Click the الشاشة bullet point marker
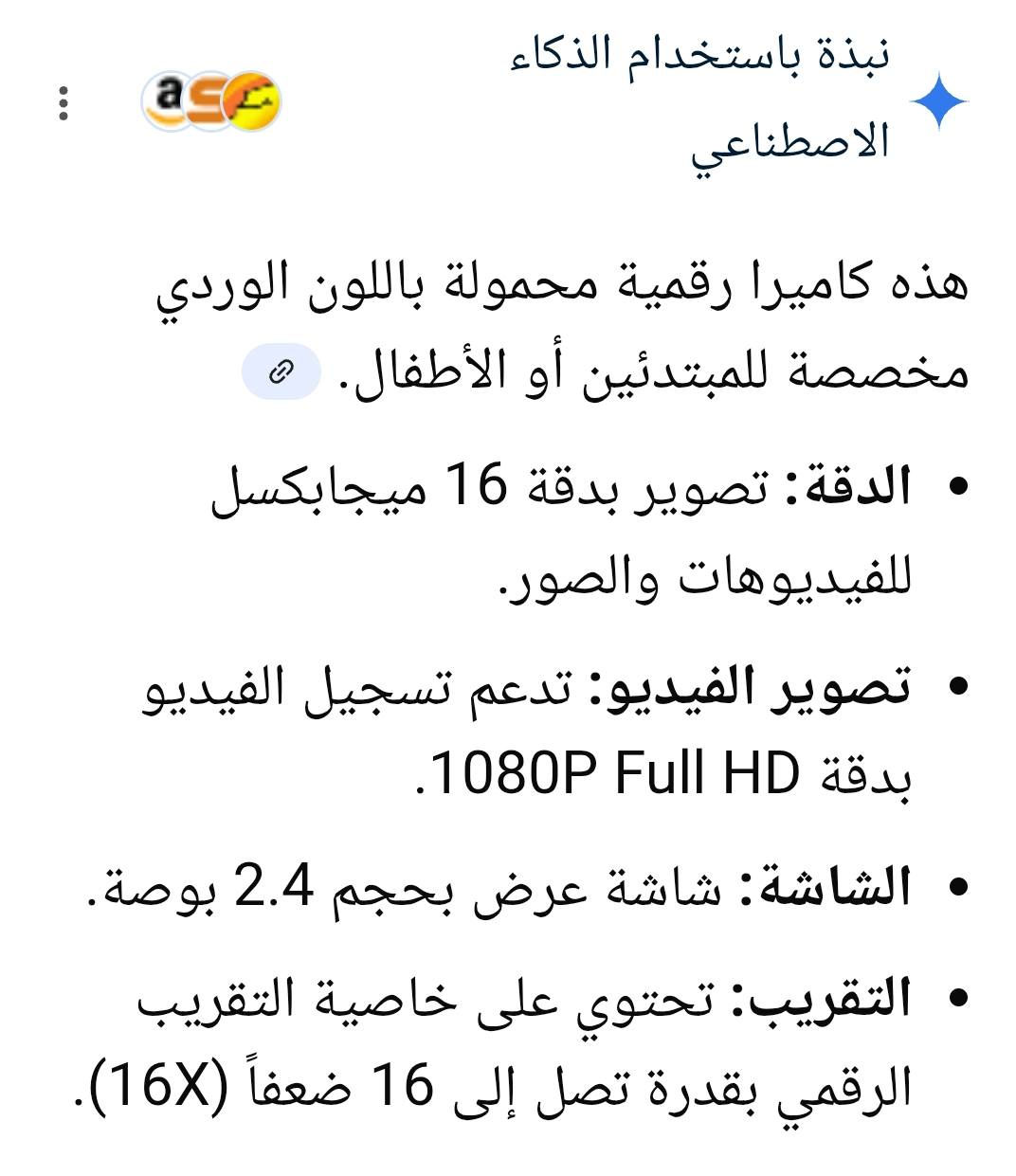Image resolution: width=1016 pixels, height=1176 pixels. coord(959,883)
